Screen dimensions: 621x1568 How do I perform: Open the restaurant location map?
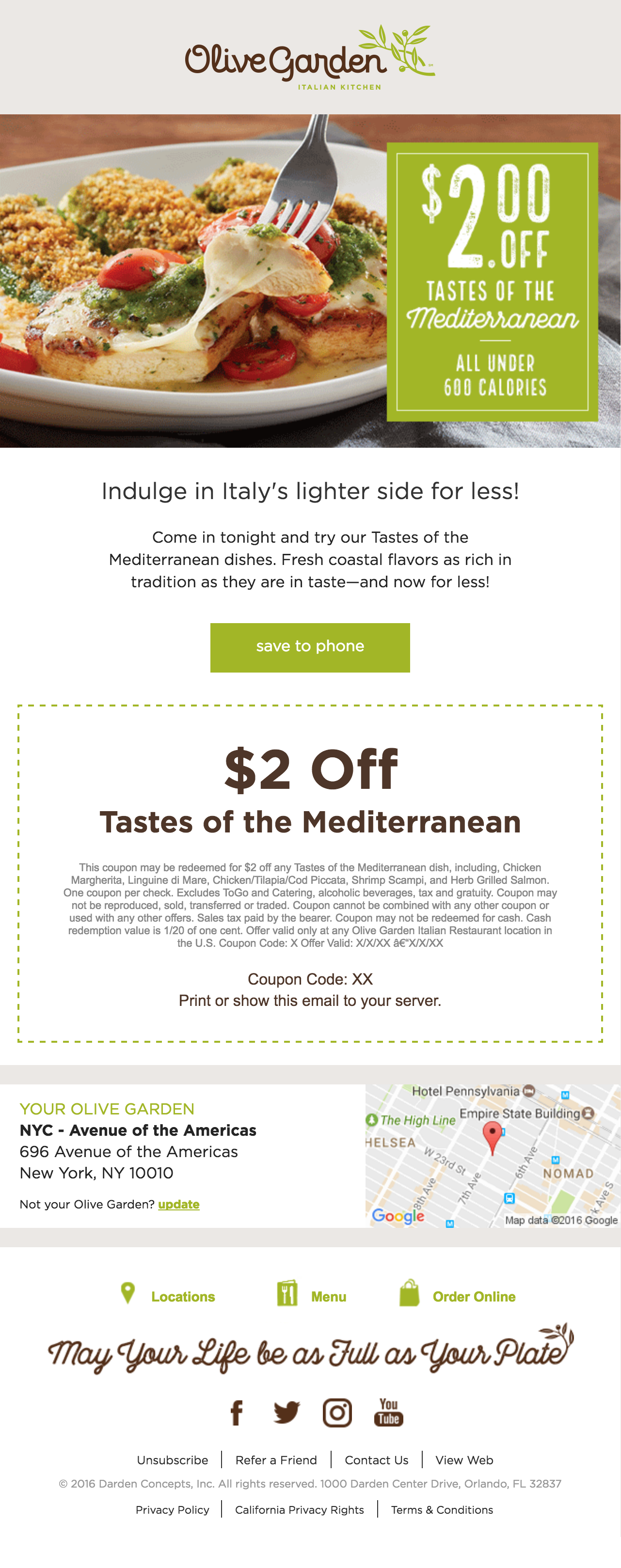pyautogui.click(x=492, y=1155)
